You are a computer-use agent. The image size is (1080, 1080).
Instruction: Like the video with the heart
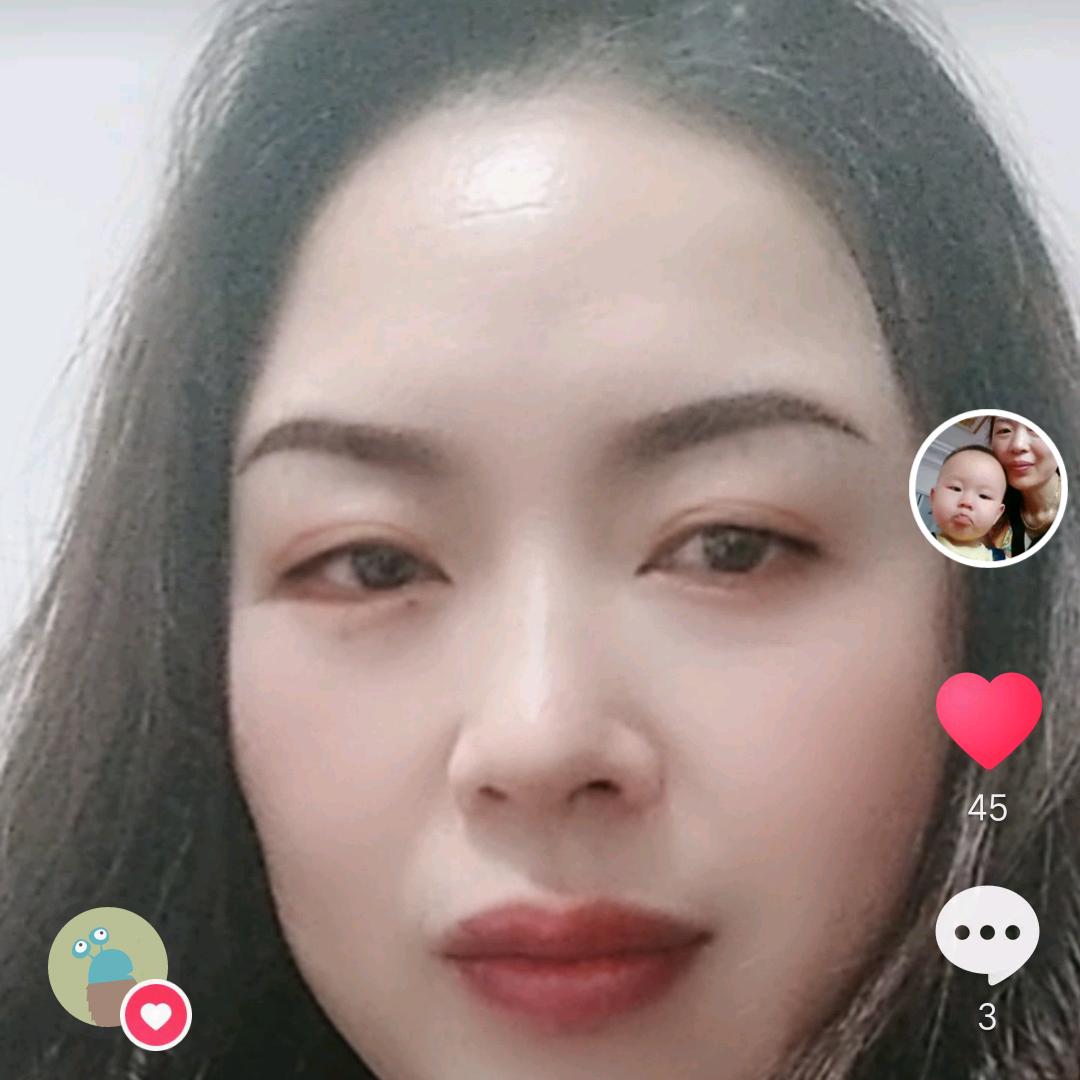[x=988, y=718]
